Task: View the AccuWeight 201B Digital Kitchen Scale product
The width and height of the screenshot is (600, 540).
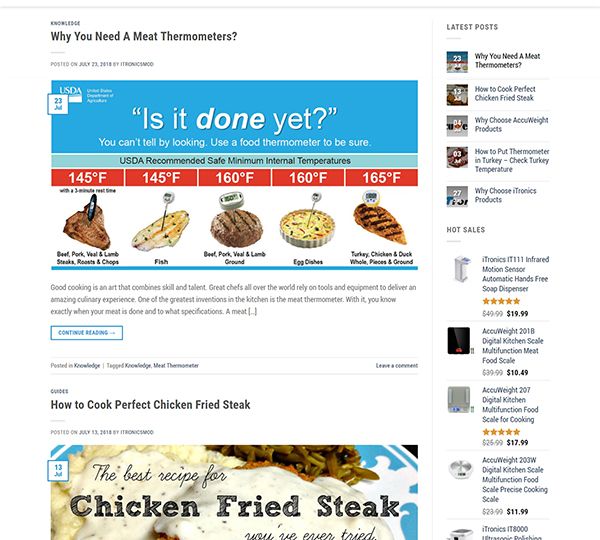Action: [512, 345]
